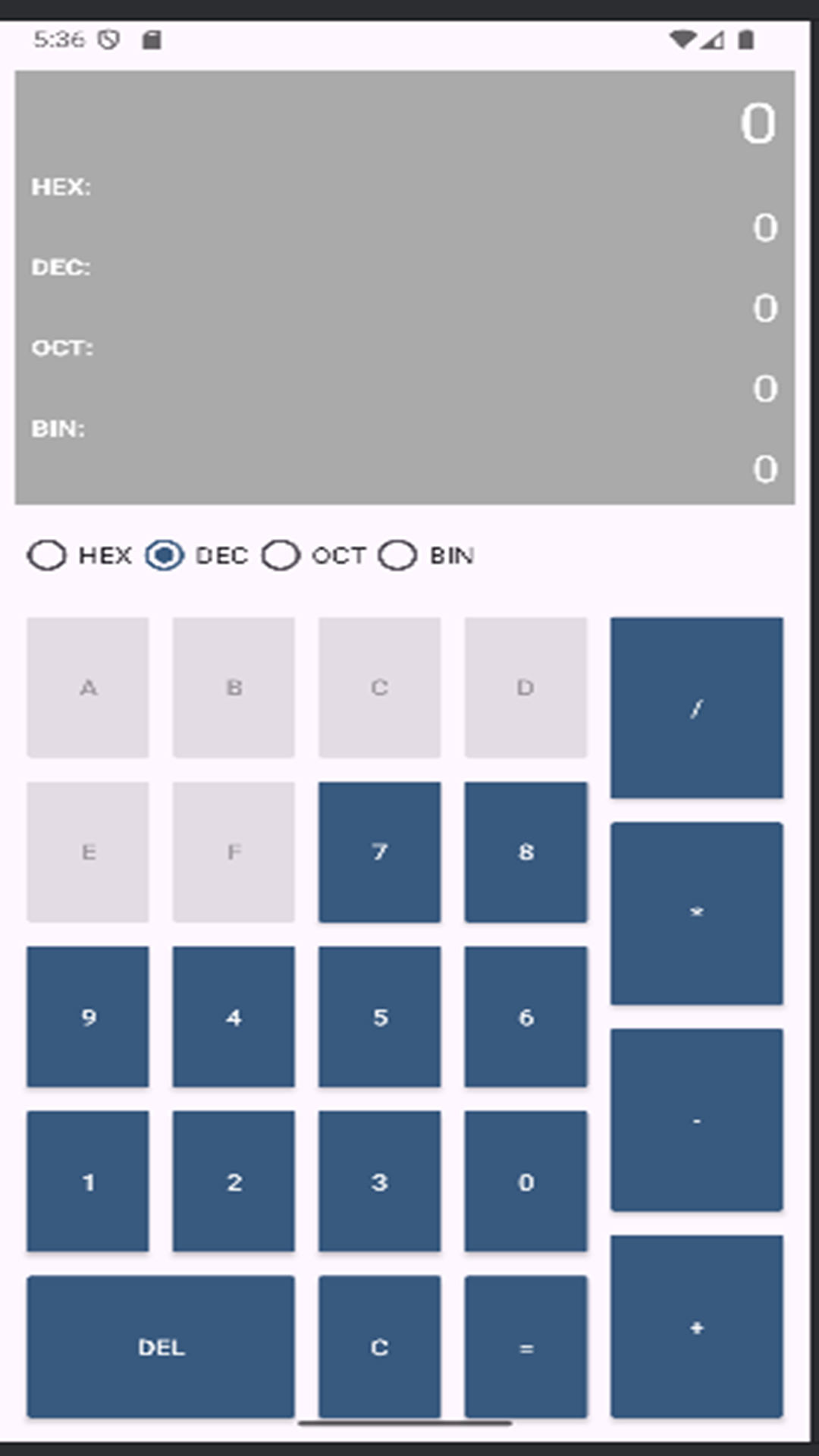The width and height of the screenshot is (819, 1456).
Task: Click the disabled hexadecimal F key
Action: 233,851
